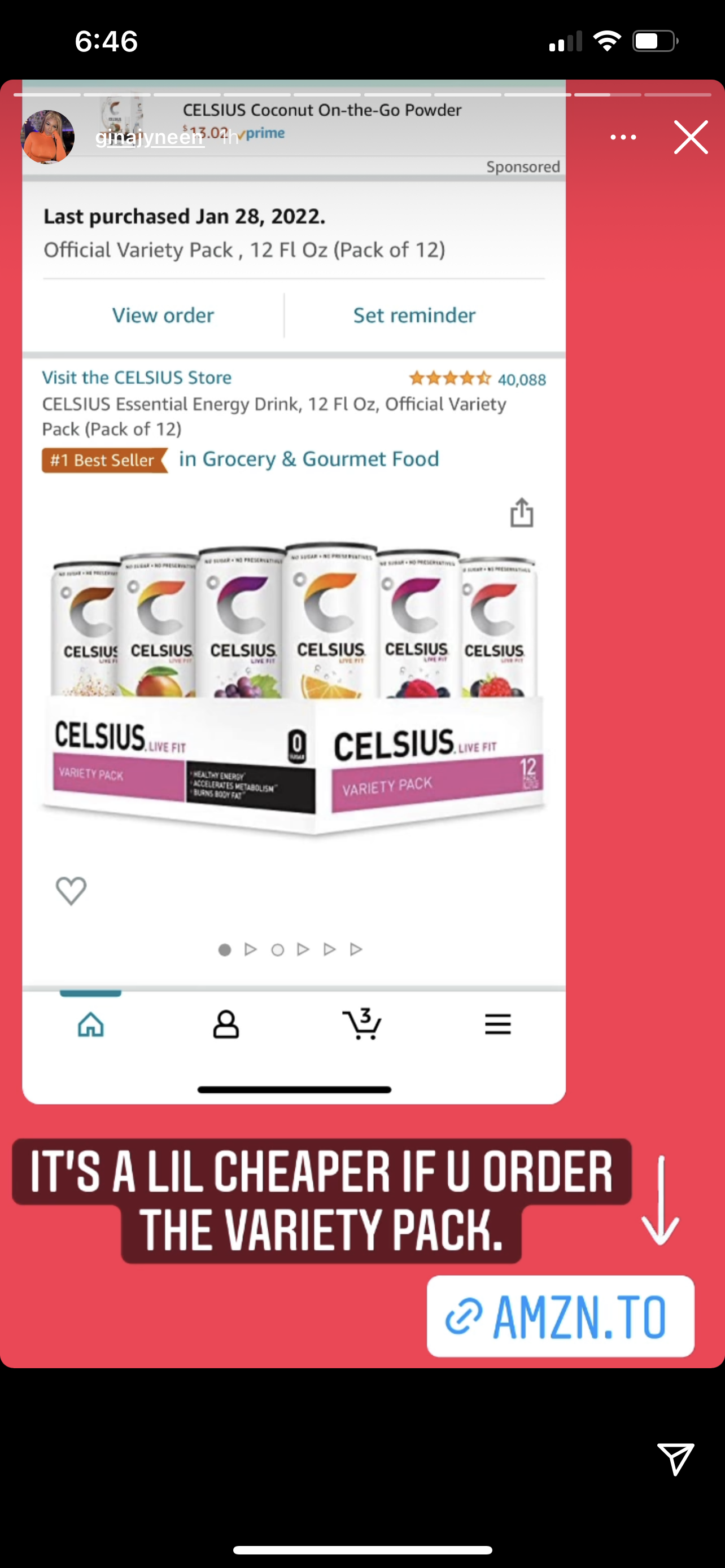The width and height of the screenshot is (725, 1568).
Task: Close the story with the X
Action: click(x=691, y=138)
